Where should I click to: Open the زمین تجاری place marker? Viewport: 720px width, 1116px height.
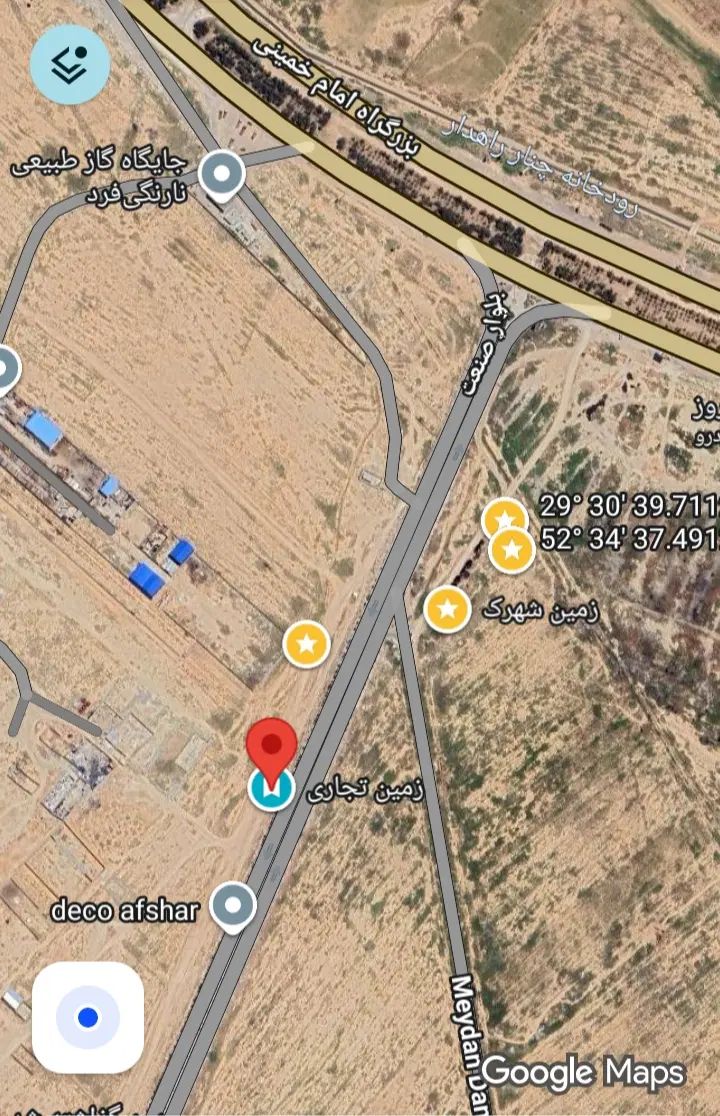[x=271, y=790]
